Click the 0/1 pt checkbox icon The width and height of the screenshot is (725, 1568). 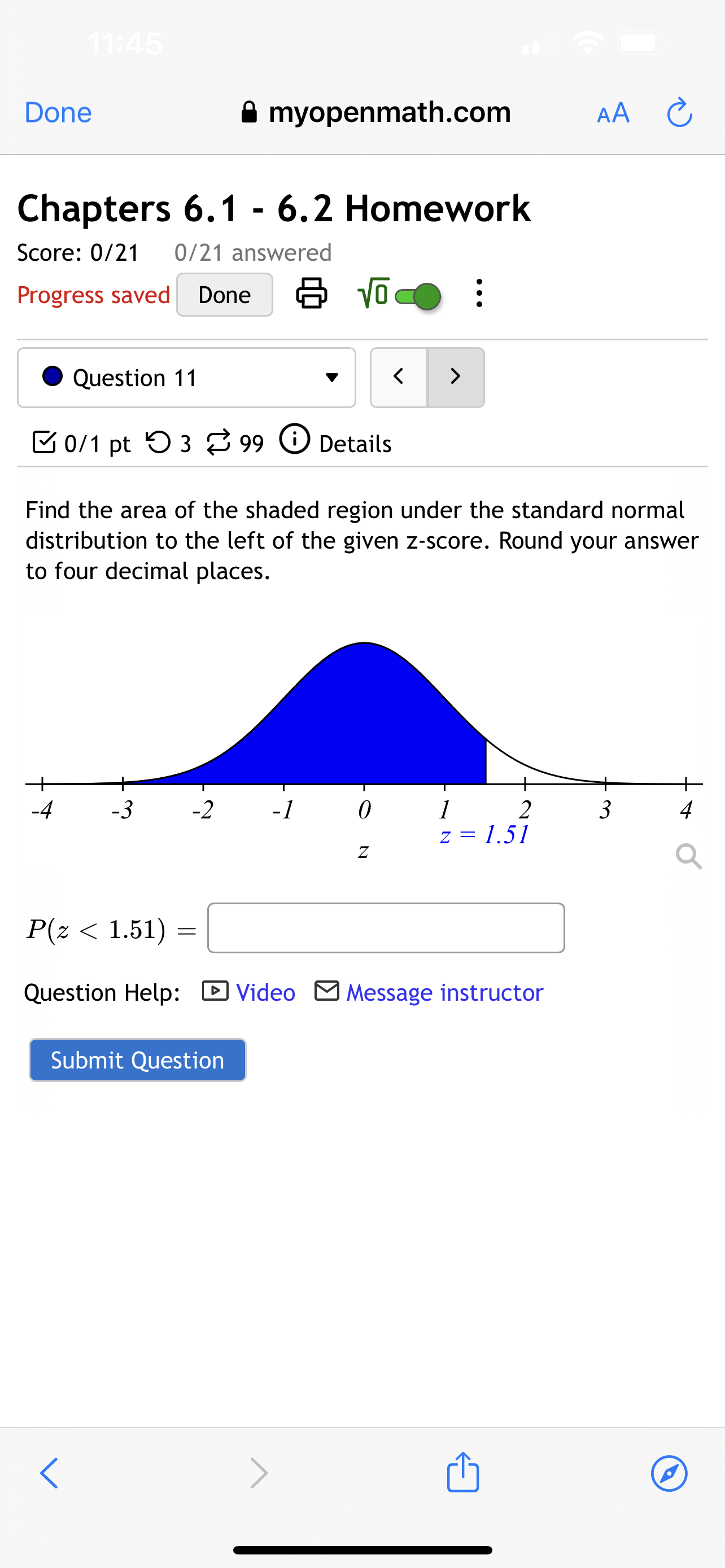45,443
